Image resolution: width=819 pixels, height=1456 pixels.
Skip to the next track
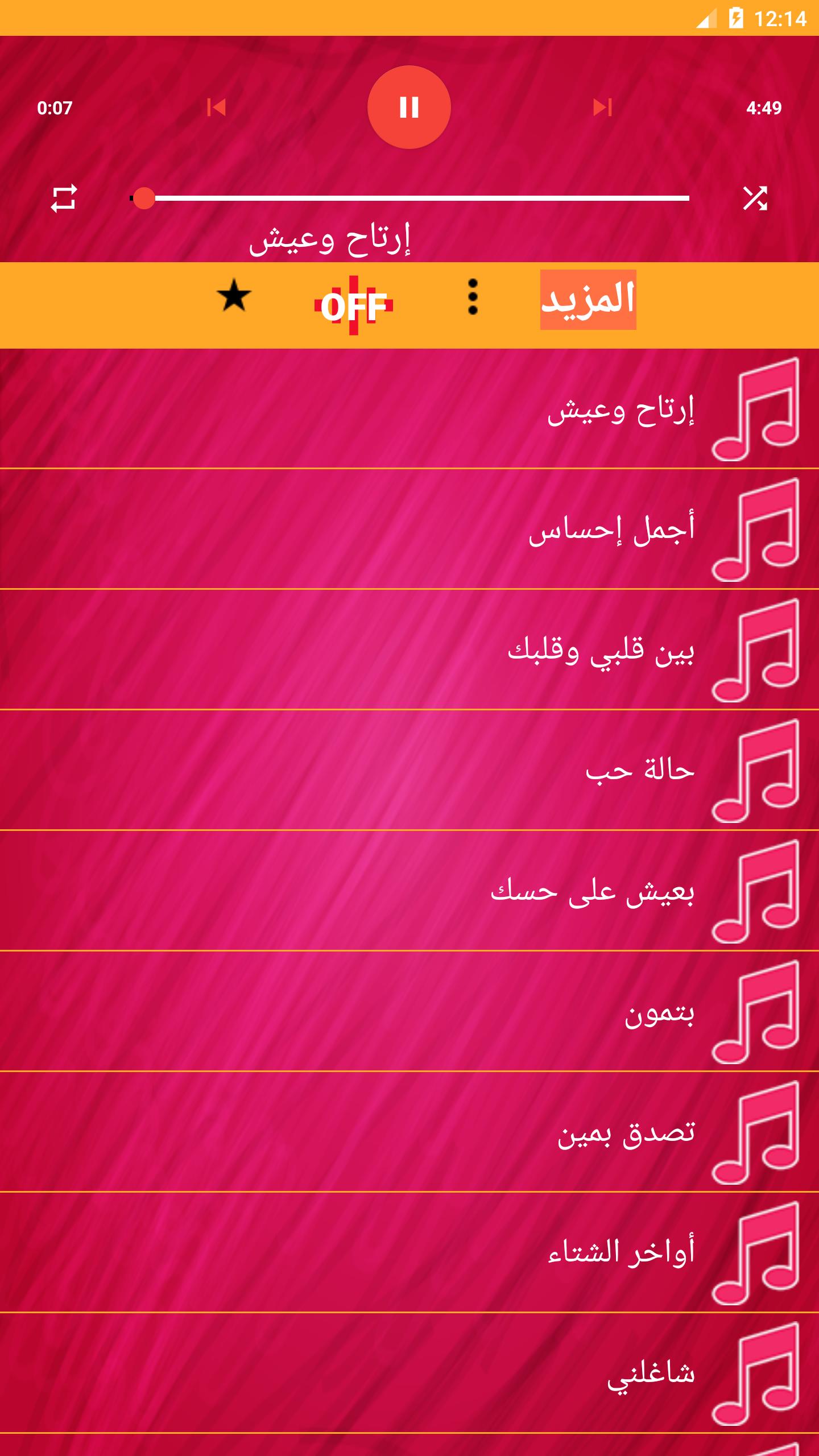point(602,107)
